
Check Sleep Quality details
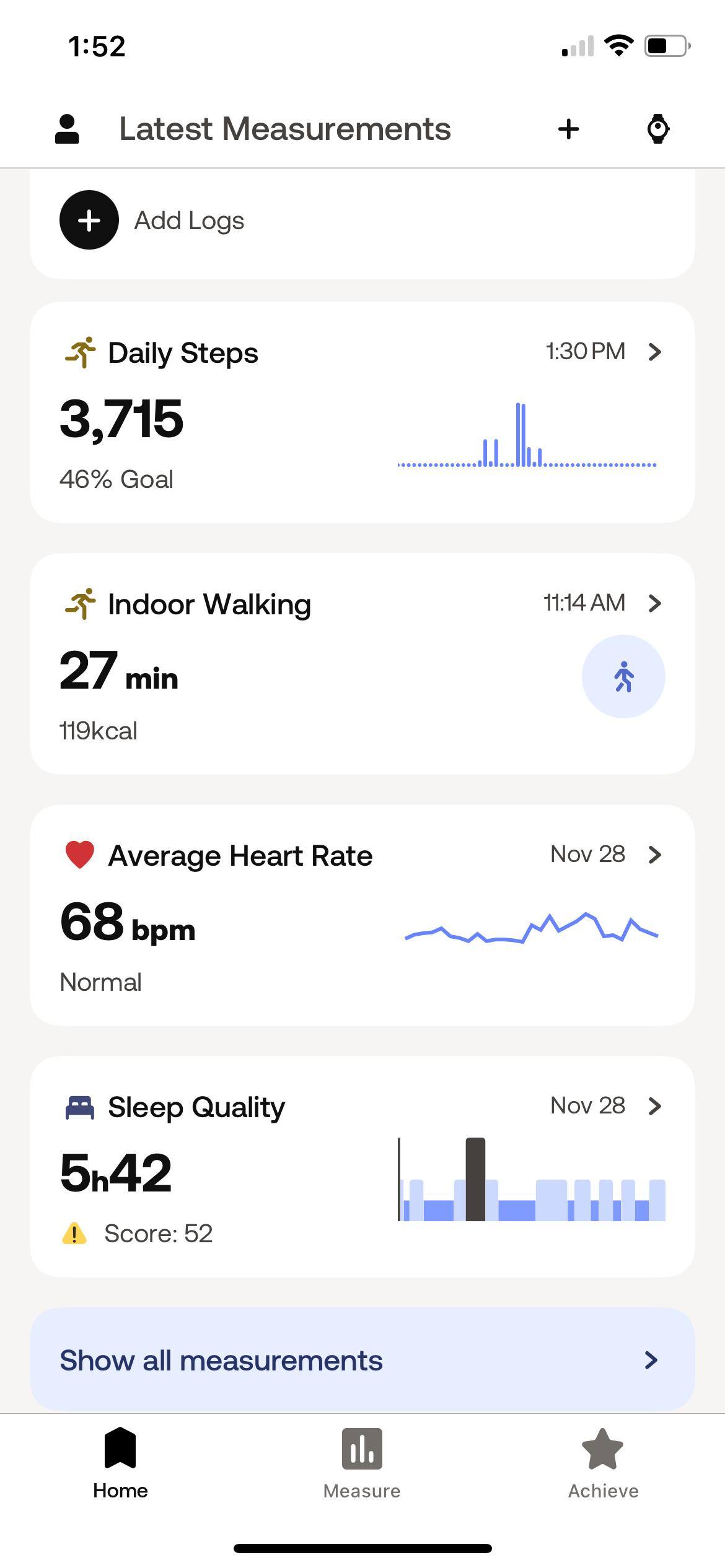(x=362, y=1167)
